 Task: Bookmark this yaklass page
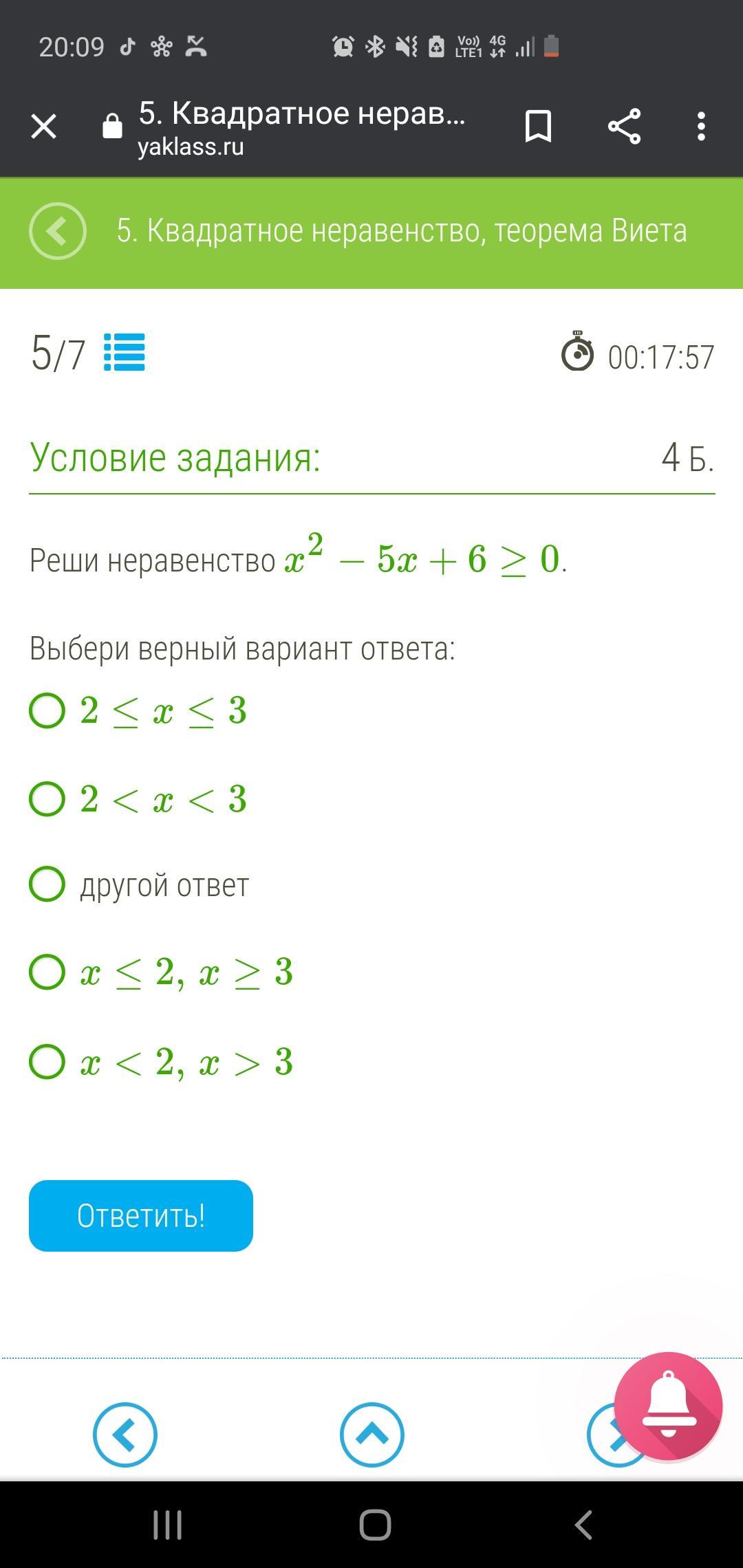(538, 127)
